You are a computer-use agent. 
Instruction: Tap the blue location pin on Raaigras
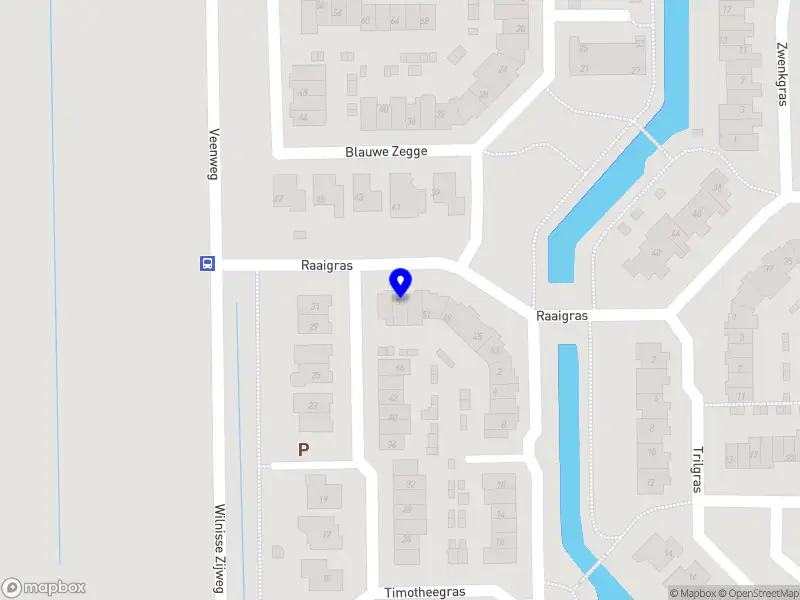400,281
